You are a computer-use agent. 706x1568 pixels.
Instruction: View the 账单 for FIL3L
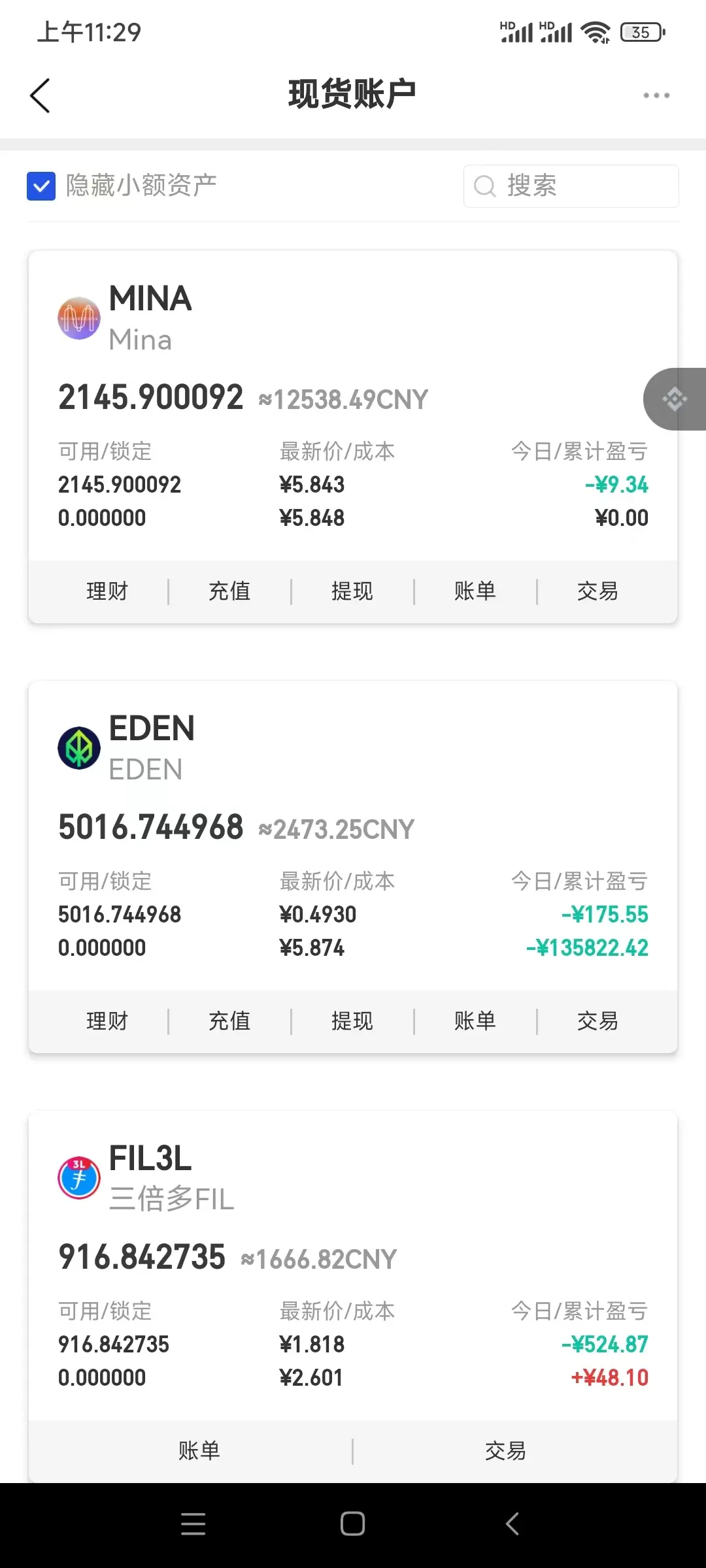point(199,1451)
